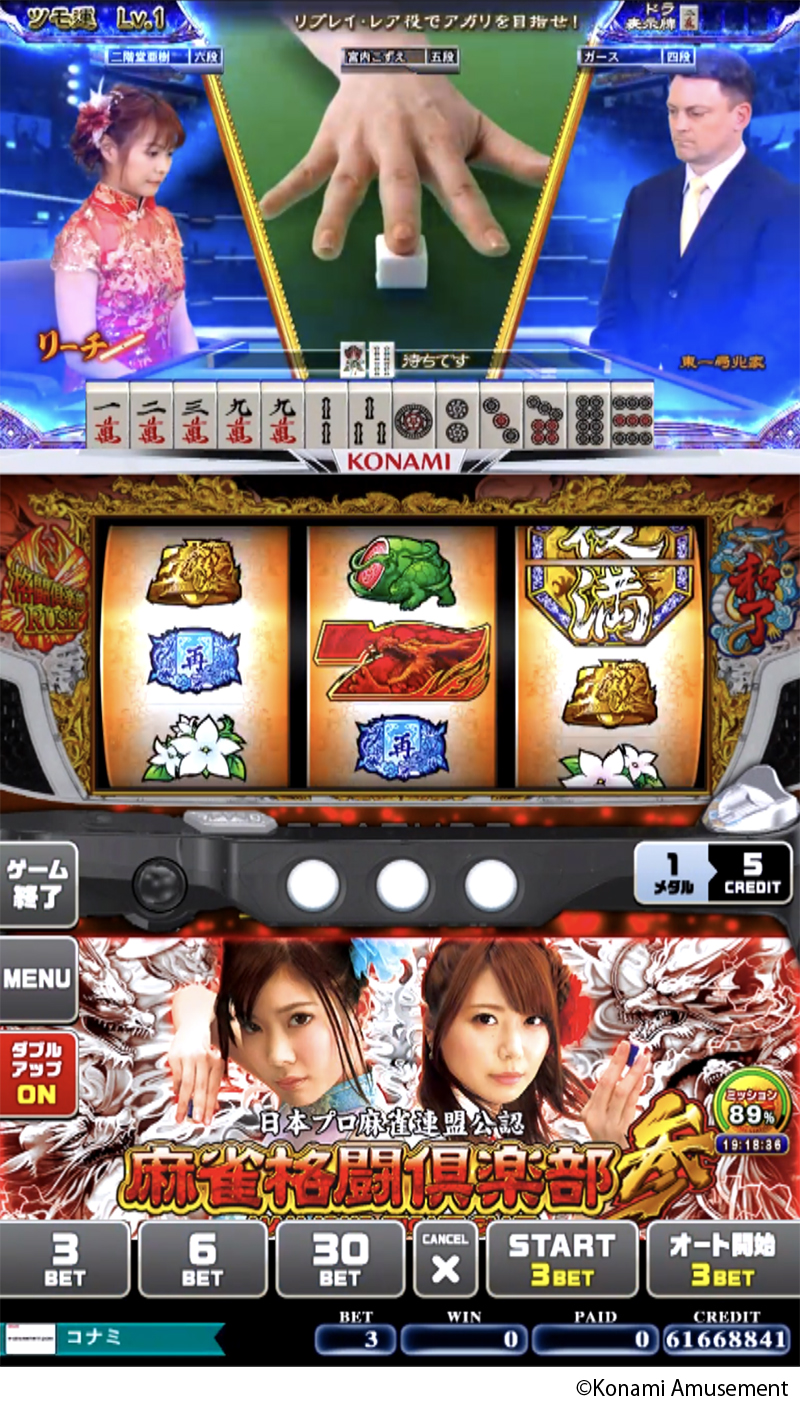Start the spin with START 3BET
800x1409 pixels.
pos(561,1259)
